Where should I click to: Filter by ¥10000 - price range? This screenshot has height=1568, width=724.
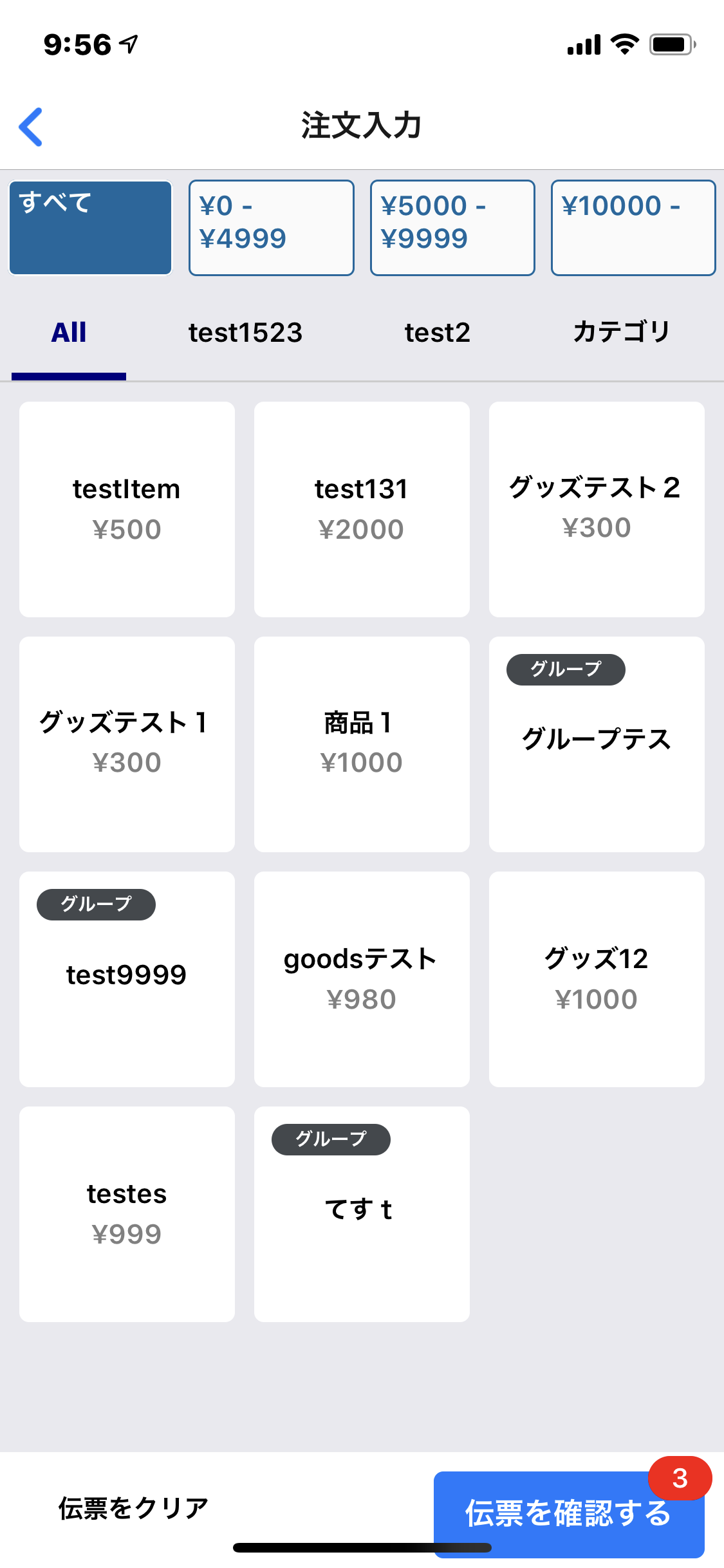pyautogui.click(x=633, y=228)
